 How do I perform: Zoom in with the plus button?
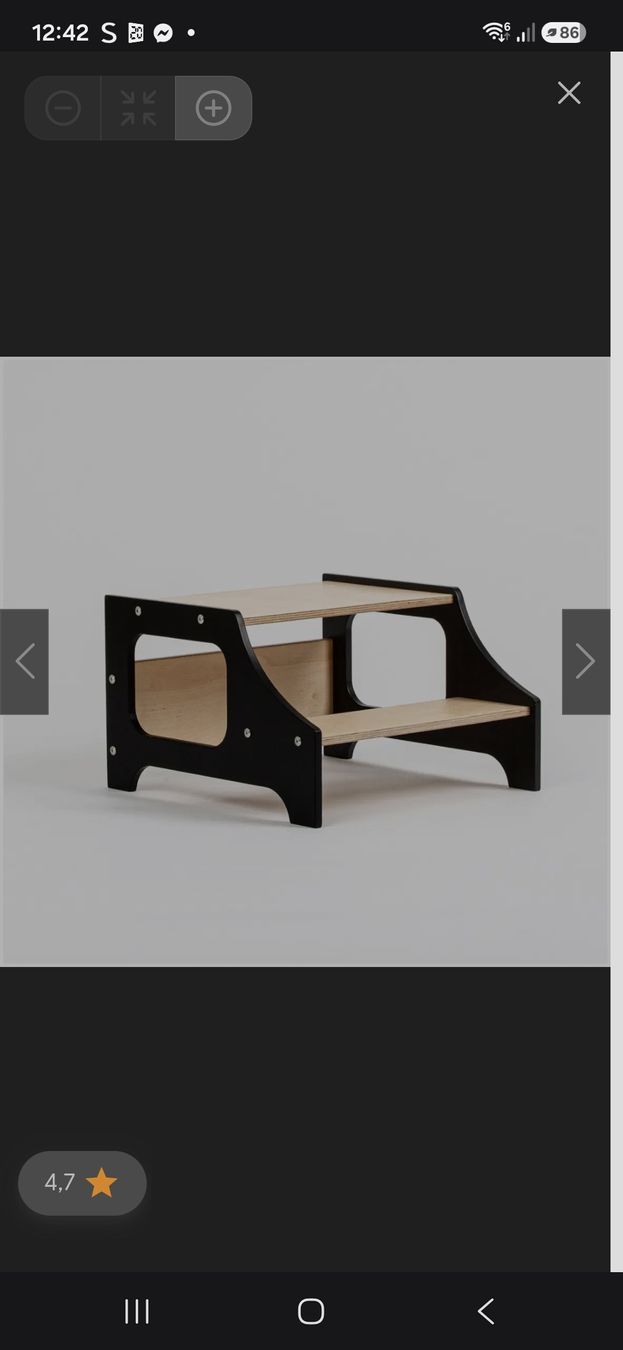pyautogui.click(x=213, y=108)
